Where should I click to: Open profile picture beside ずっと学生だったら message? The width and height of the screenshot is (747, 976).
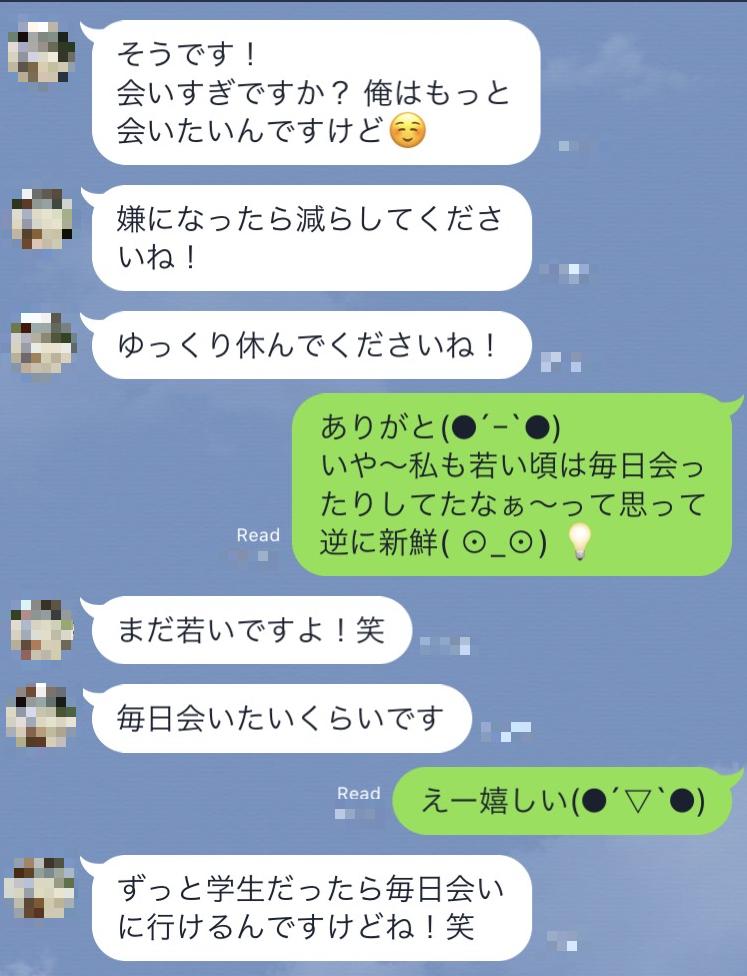(x=41, y=887)
